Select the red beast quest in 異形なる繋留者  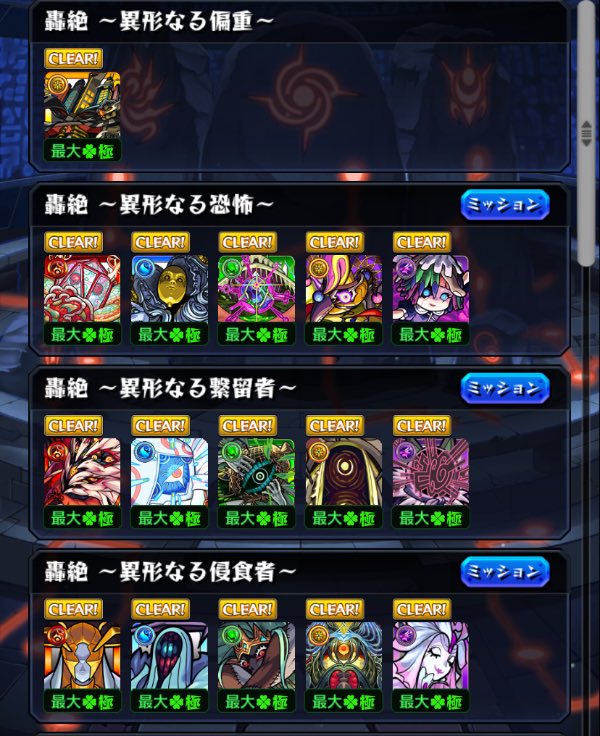click(82, 474)
